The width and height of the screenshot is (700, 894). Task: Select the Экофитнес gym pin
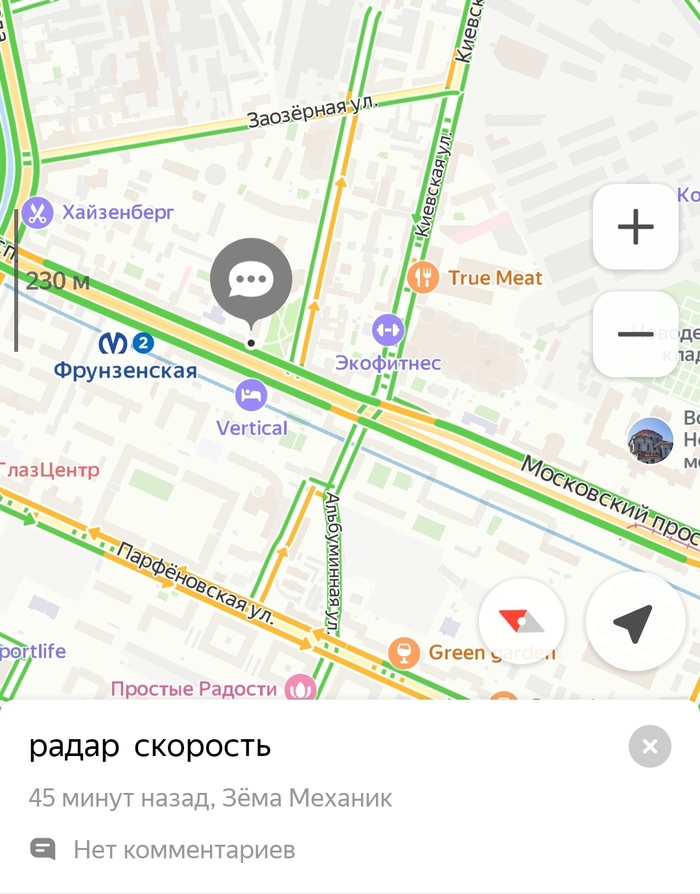click(x=387, y=329)
